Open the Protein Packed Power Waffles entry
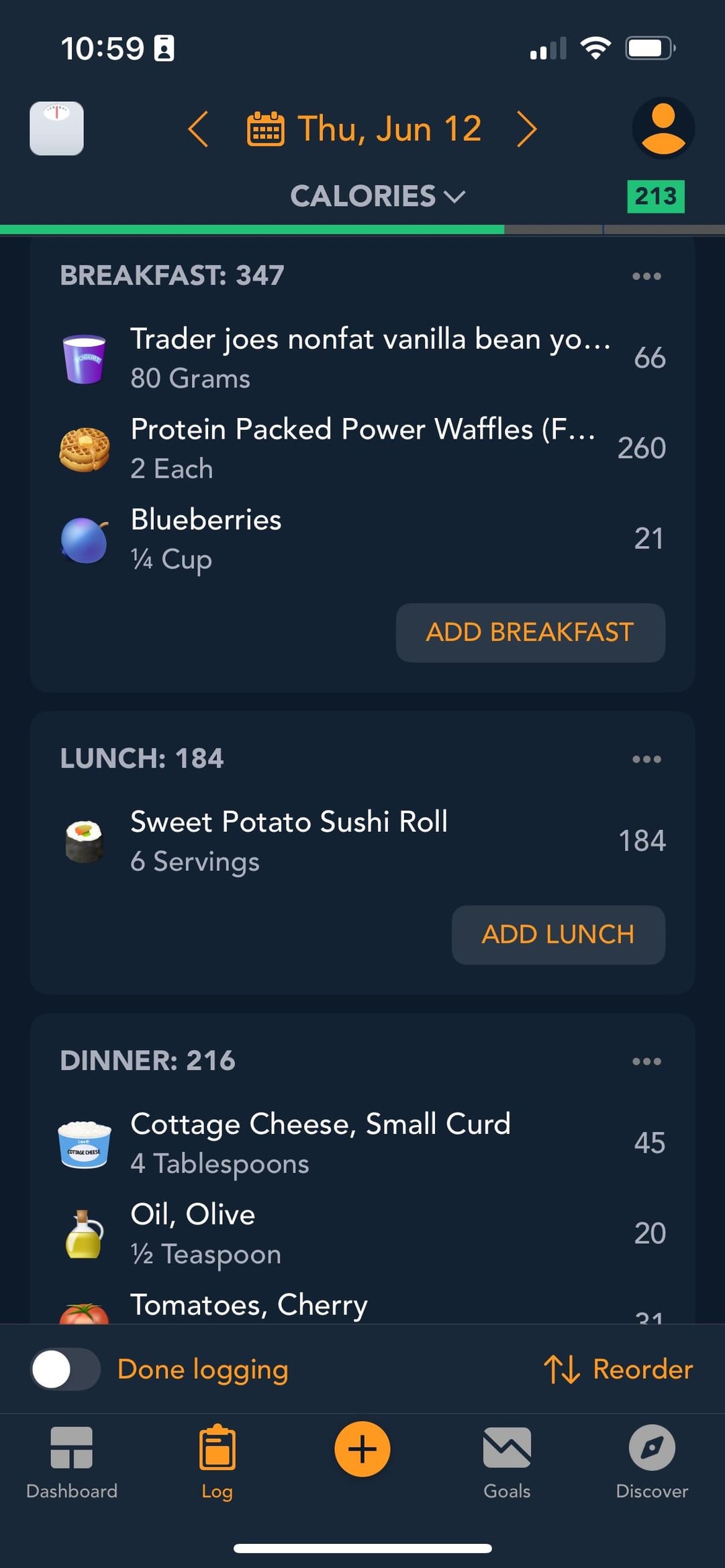Viewport: 725px width, 1568px height. coord(362,448)
